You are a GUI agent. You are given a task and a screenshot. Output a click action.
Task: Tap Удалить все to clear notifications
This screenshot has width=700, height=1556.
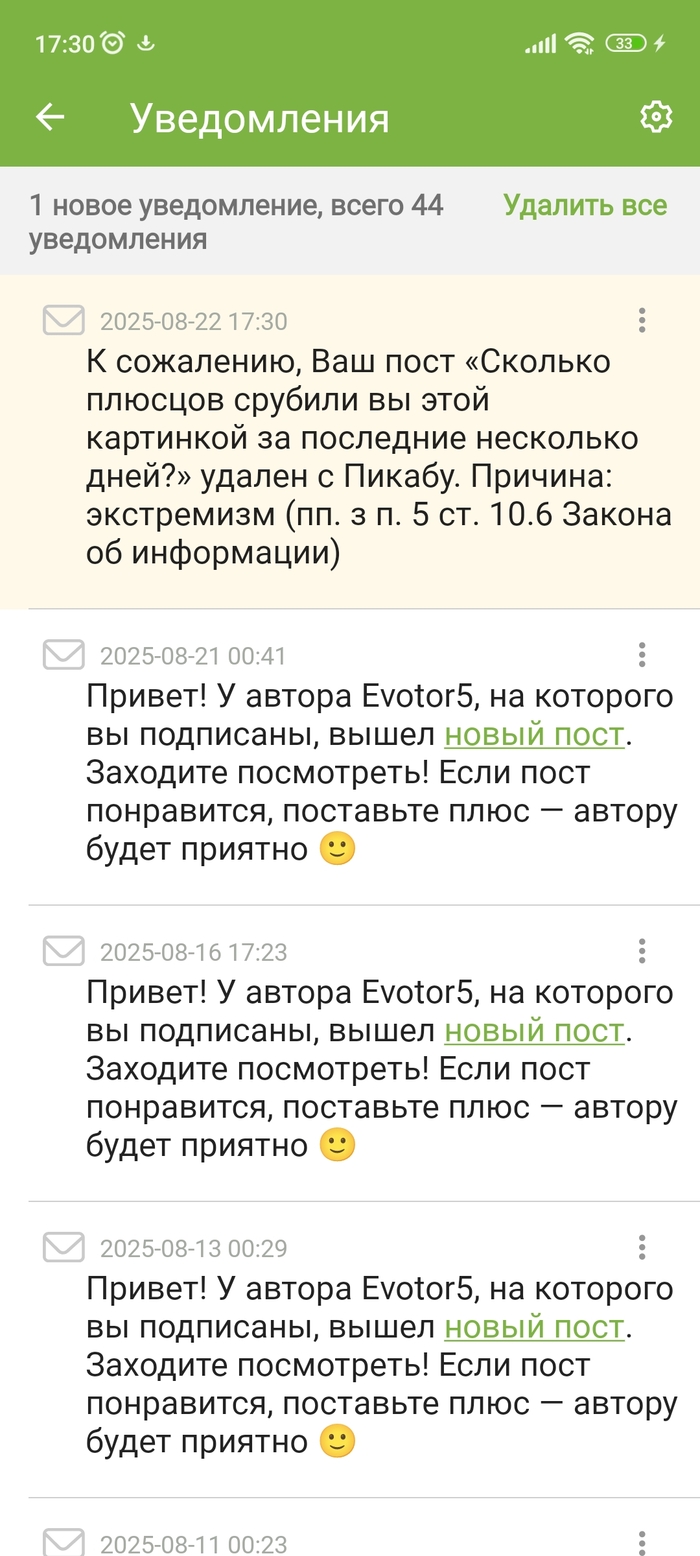pyautogui.click(x=584, y=205)
